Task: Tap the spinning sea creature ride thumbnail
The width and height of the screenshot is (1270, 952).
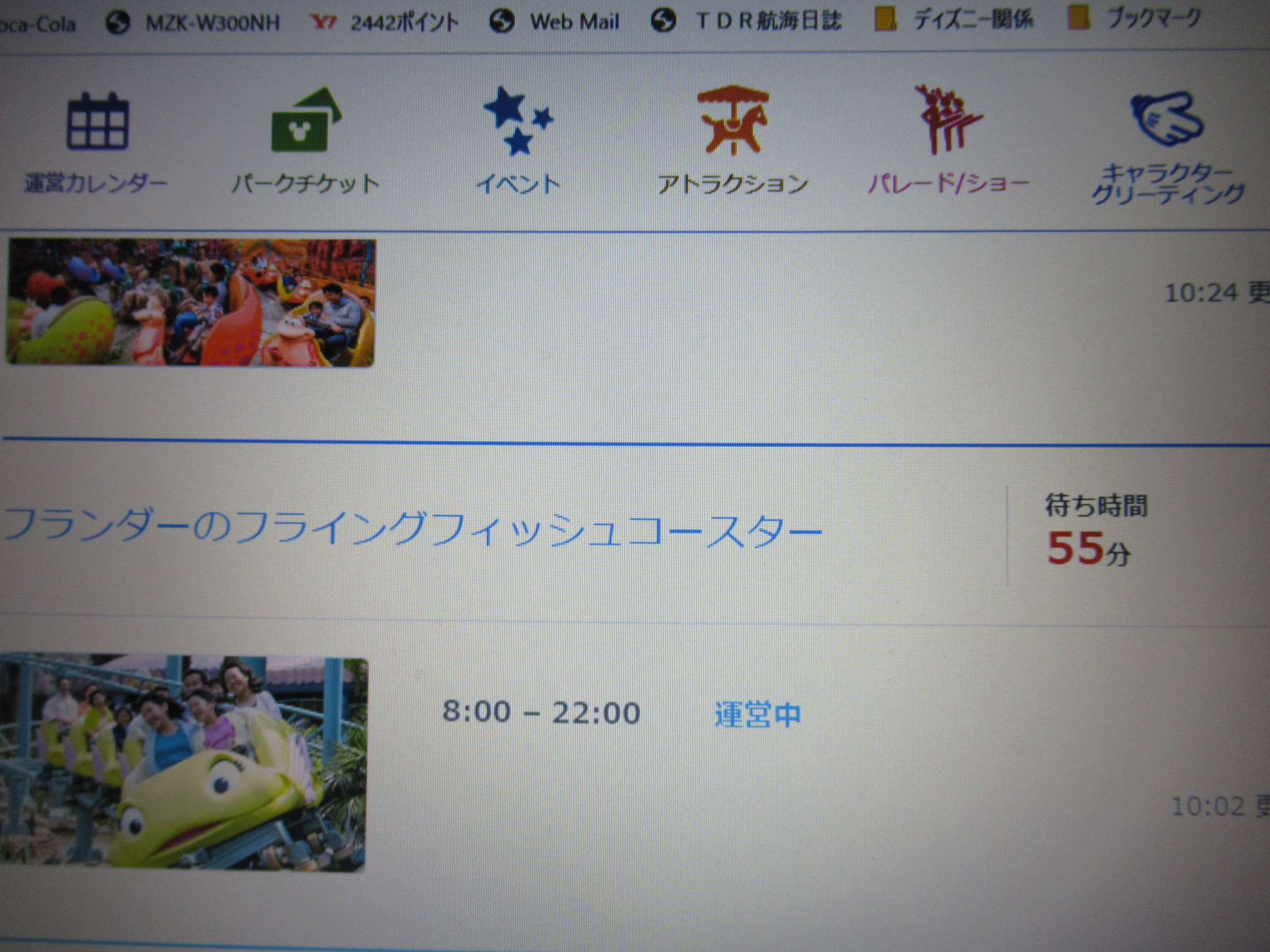Action: [x=190, y=302]
